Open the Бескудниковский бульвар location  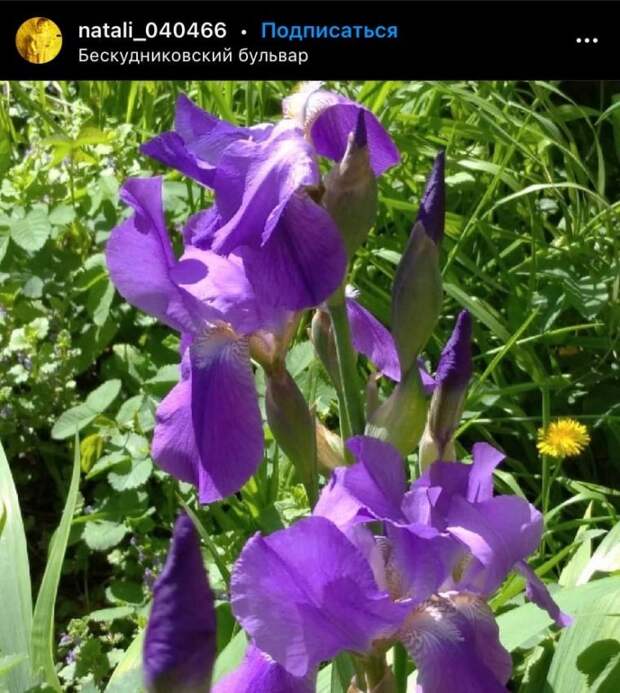tap(193, 56)
